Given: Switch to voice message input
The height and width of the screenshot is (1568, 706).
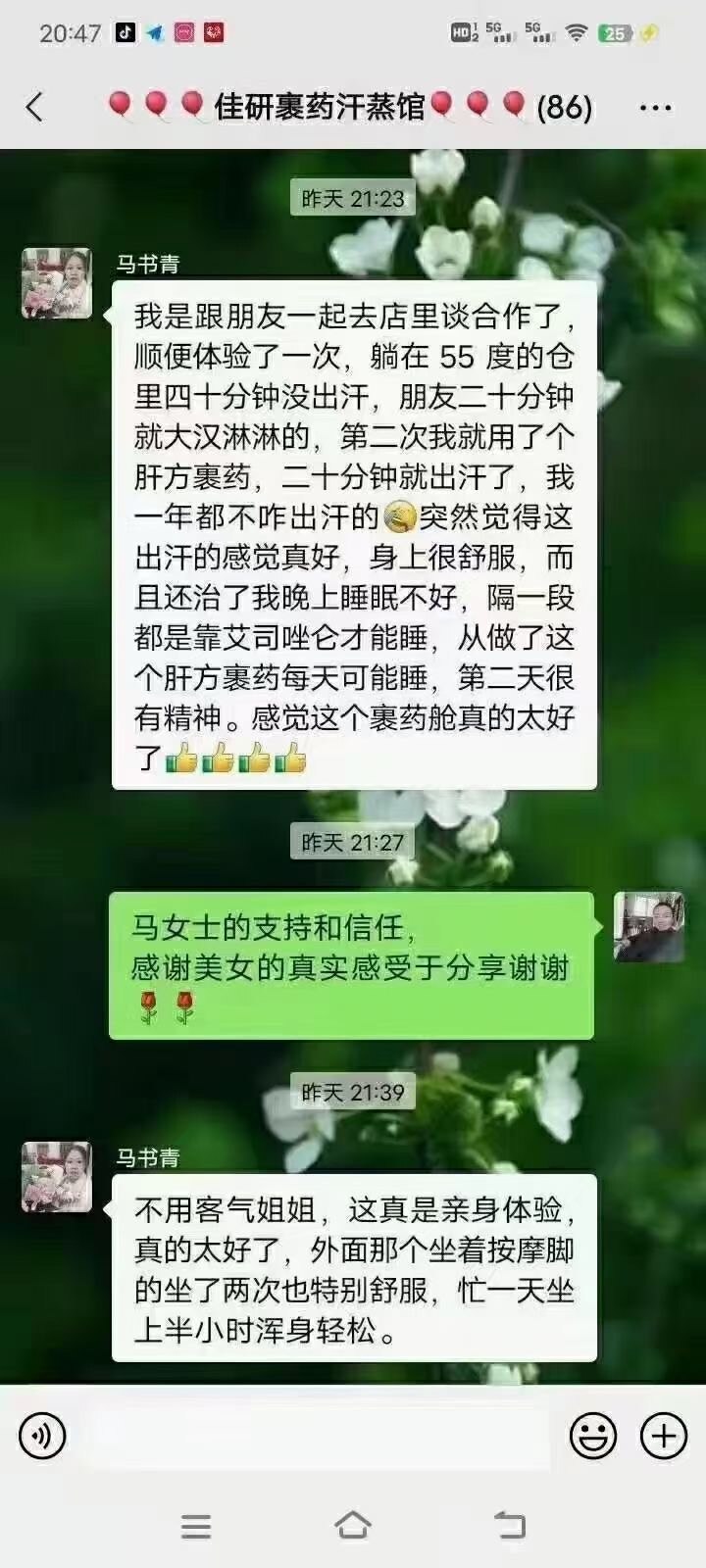Looking at the screenshot, I should coord(42,1436).
